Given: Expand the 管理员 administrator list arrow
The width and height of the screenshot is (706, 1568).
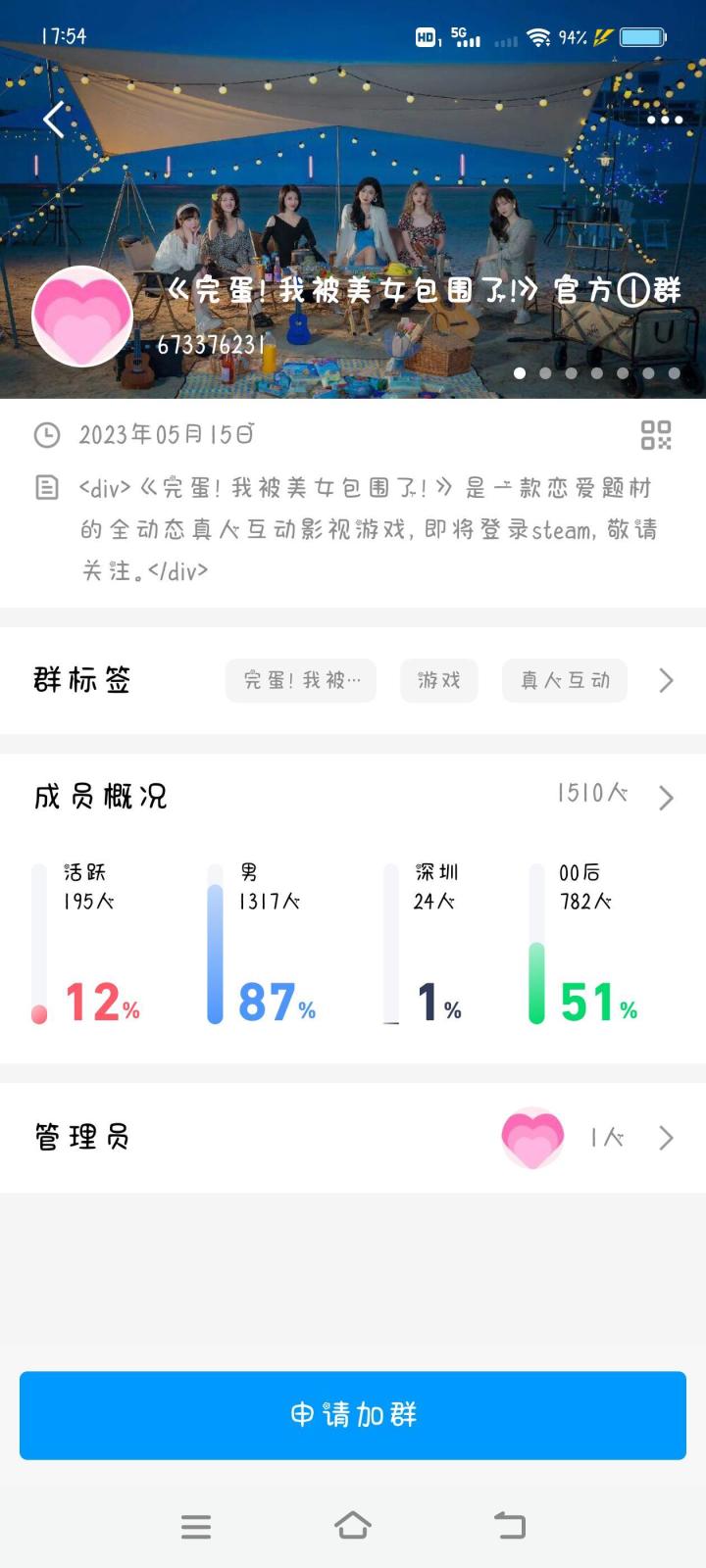Looking at the screenshot, I should pos(665,1137).
